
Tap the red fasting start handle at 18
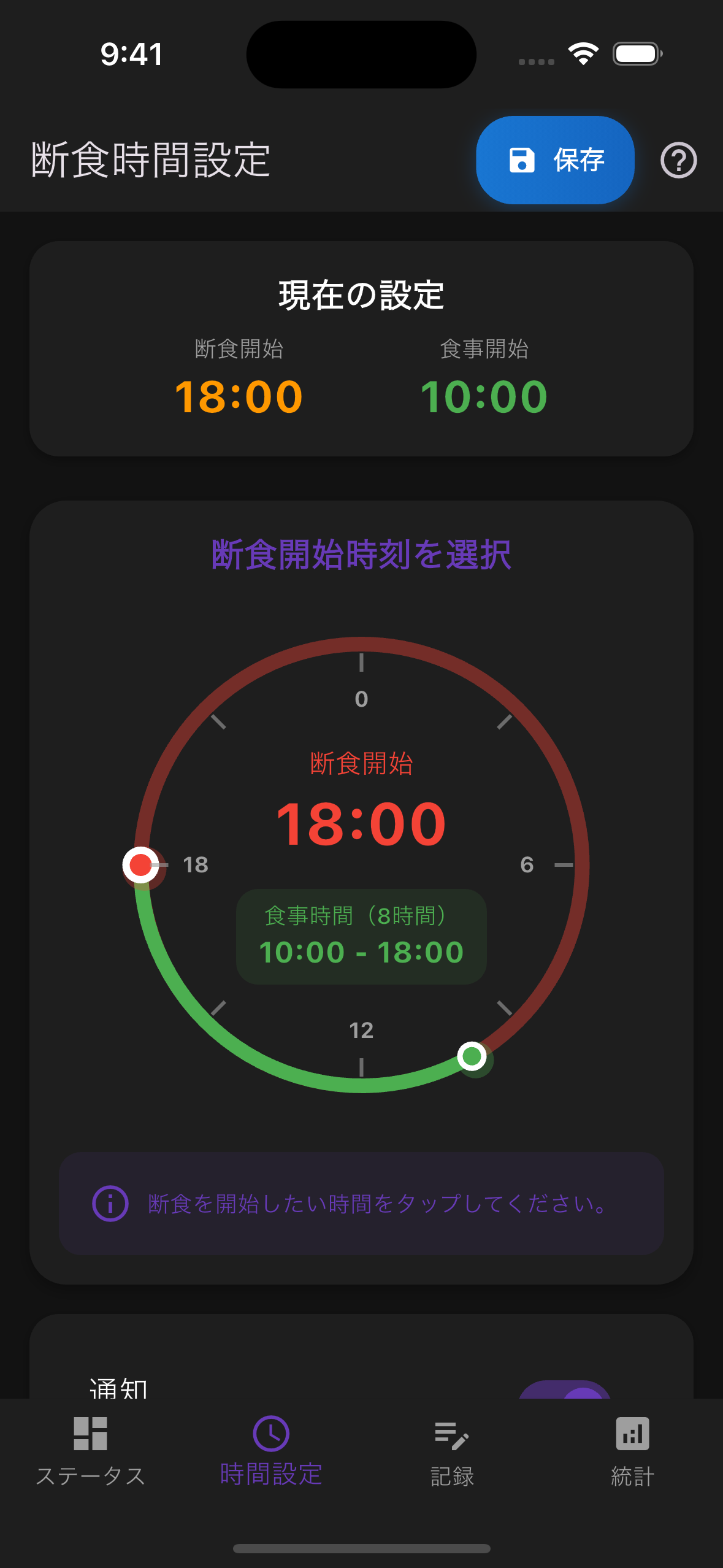[140, 866]
